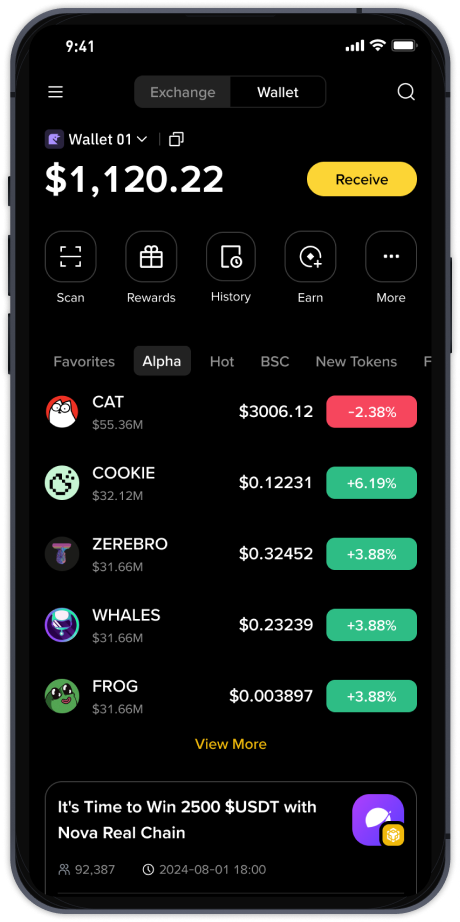Open the ZEREBRO token details

pyautogui.click(x=231, y=554)
